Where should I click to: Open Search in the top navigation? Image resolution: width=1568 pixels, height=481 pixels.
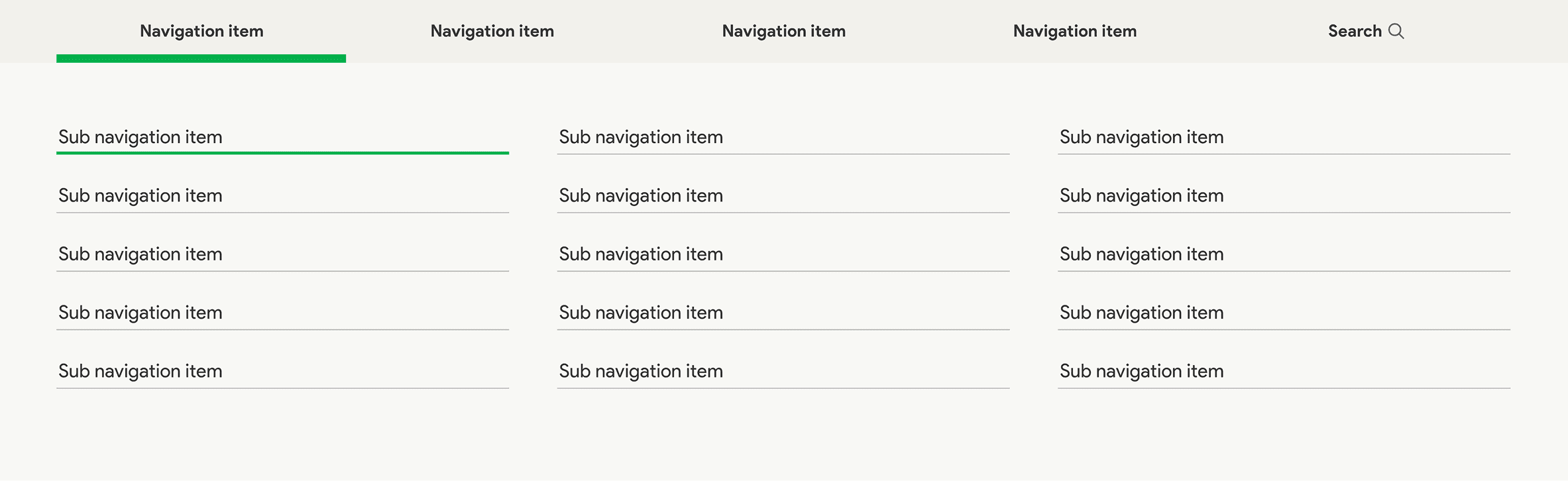[1365, 31]
